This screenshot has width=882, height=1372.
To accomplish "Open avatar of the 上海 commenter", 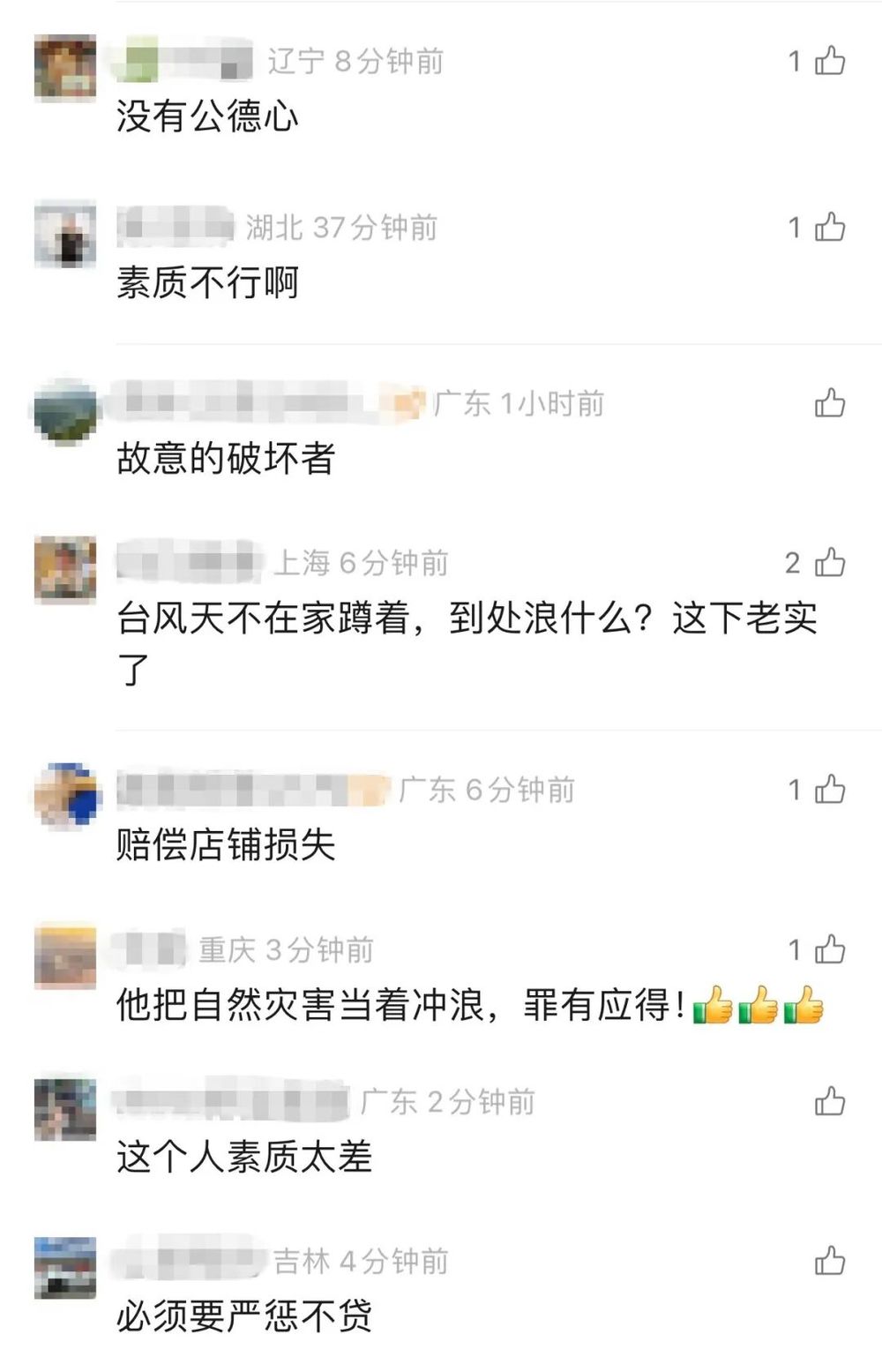I will (x=65, y=569).
